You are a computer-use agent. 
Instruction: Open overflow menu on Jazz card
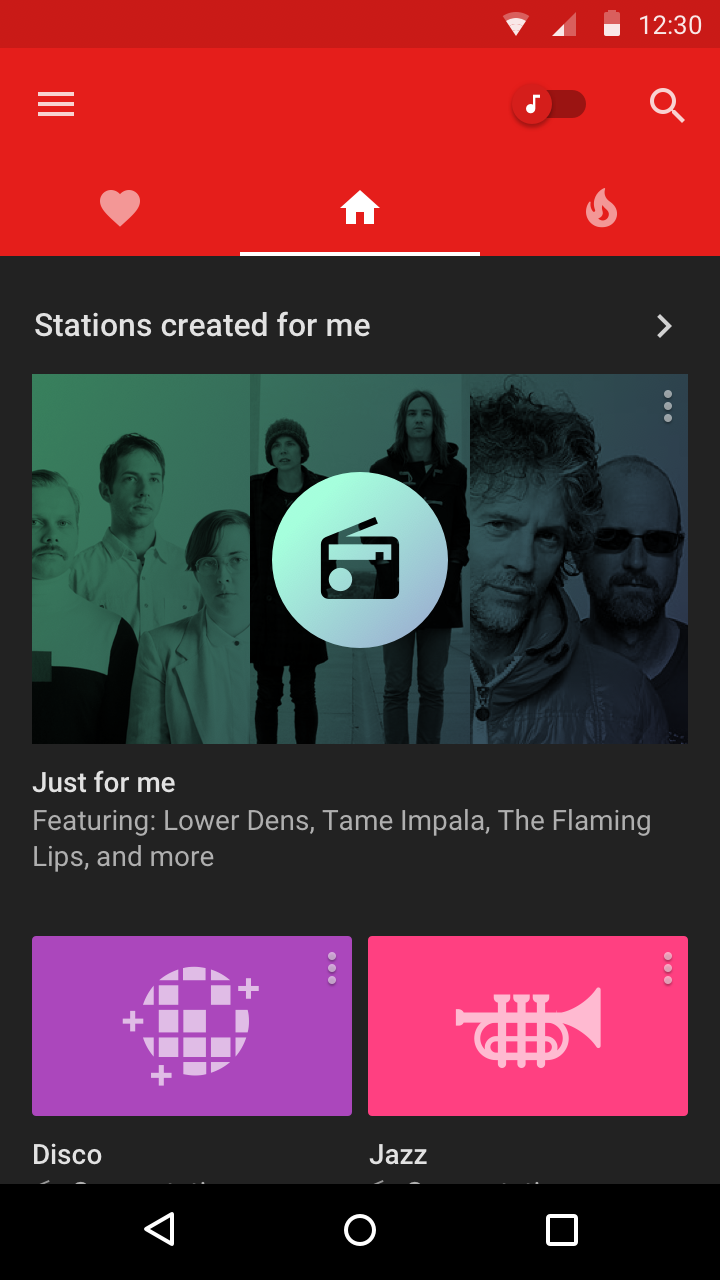667,968
